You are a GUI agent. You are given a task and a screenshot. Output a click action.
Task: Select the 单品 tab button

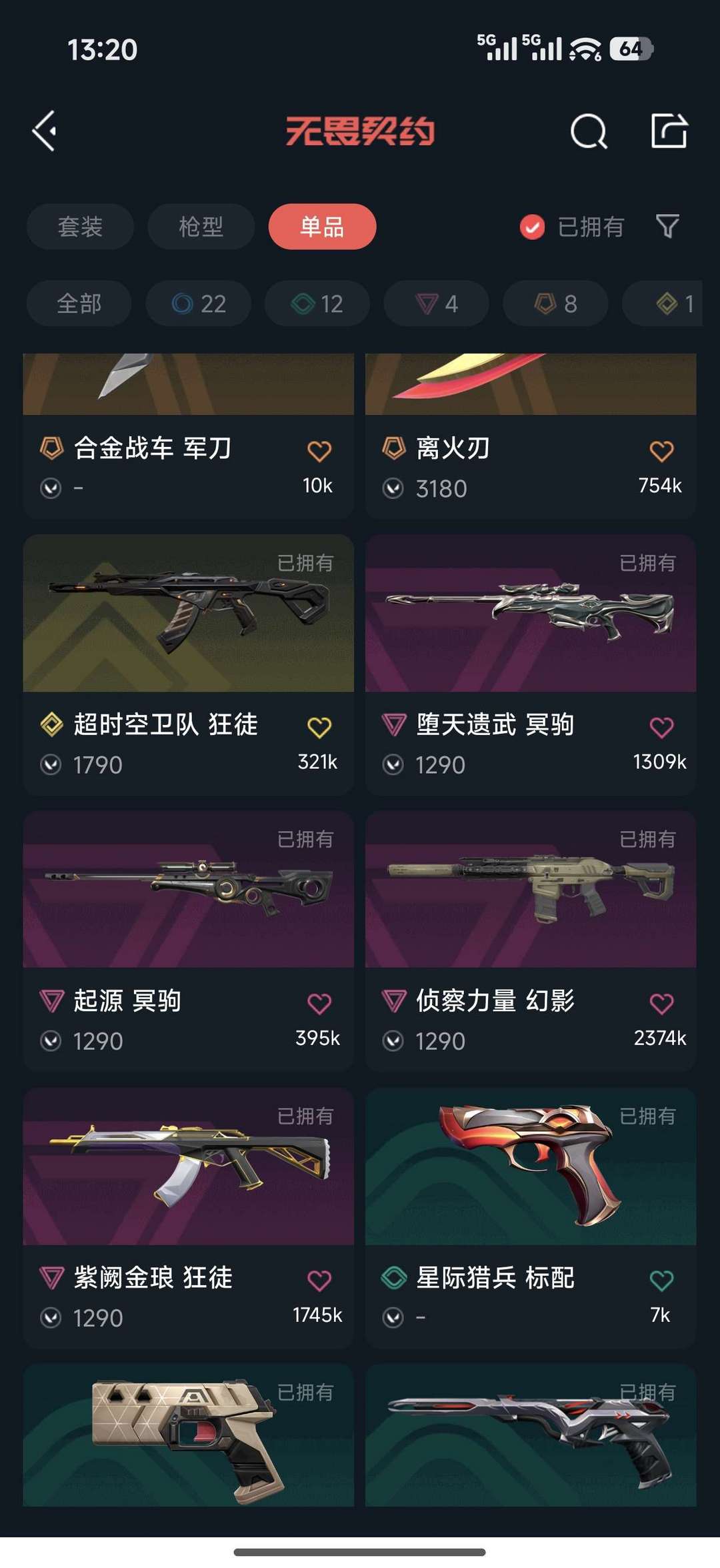(322, 227)
